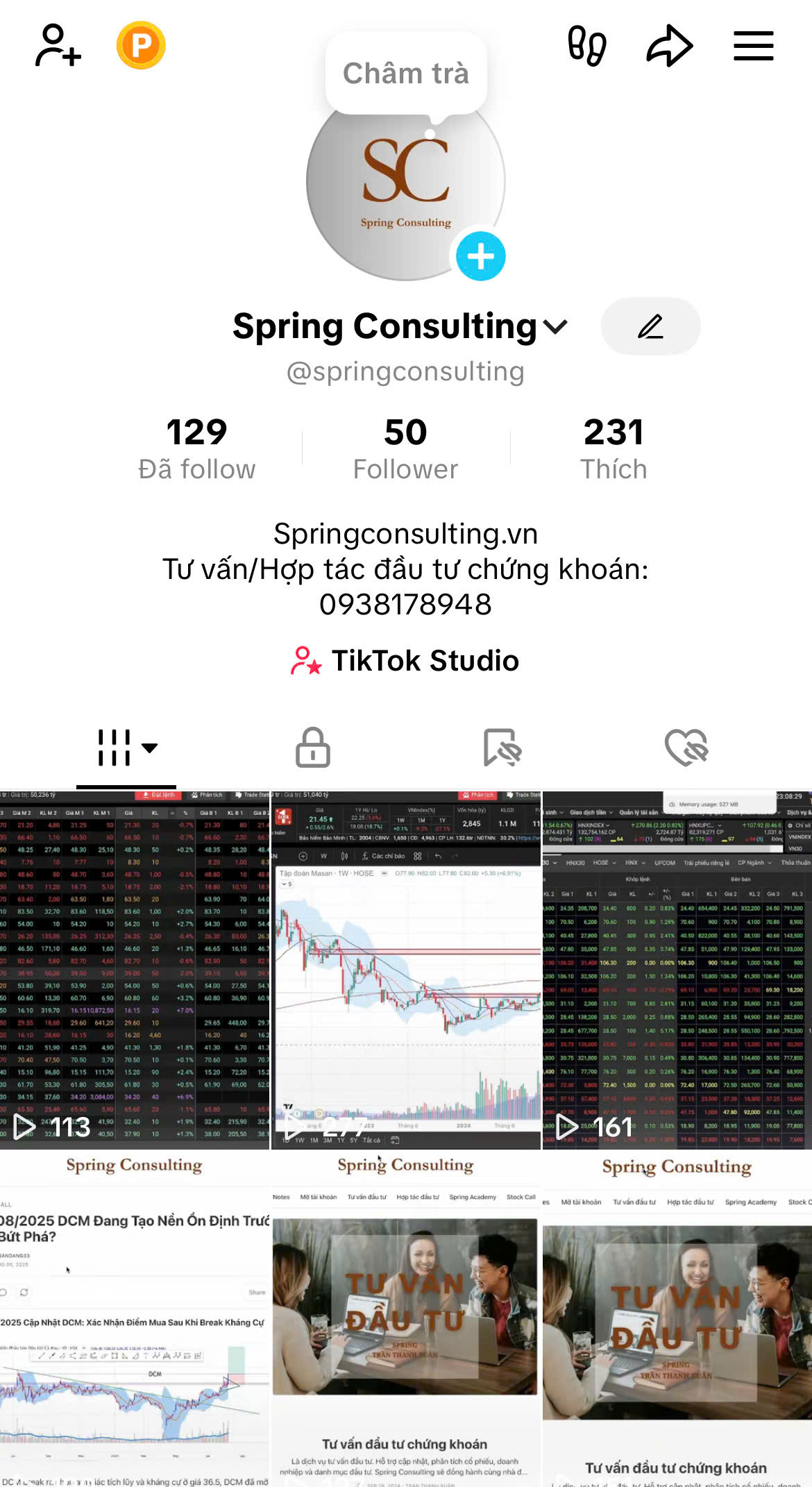View the 50 Follower list
This screenshot has width=812, height=1487.
coord(406,448)
